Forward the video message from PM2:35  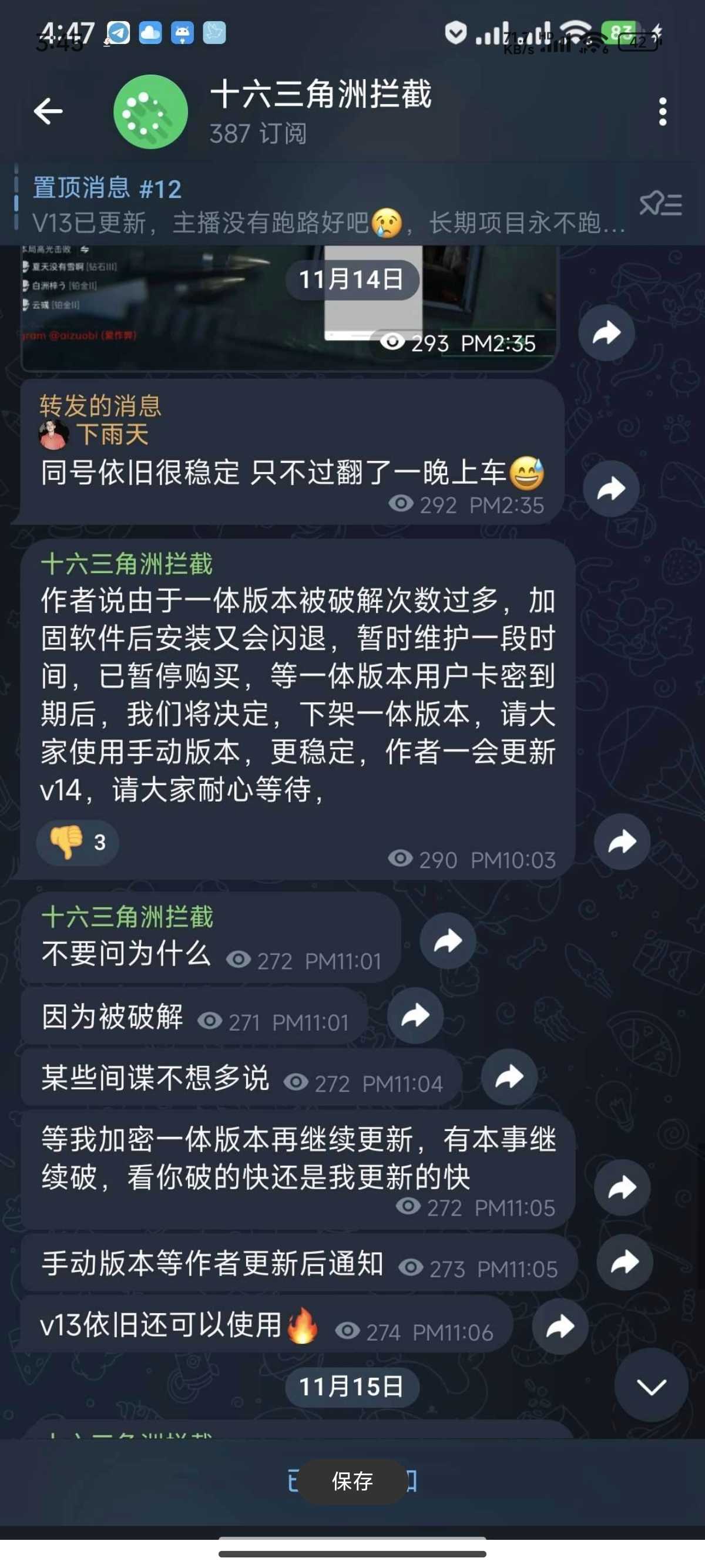click(x=606, y=333)
